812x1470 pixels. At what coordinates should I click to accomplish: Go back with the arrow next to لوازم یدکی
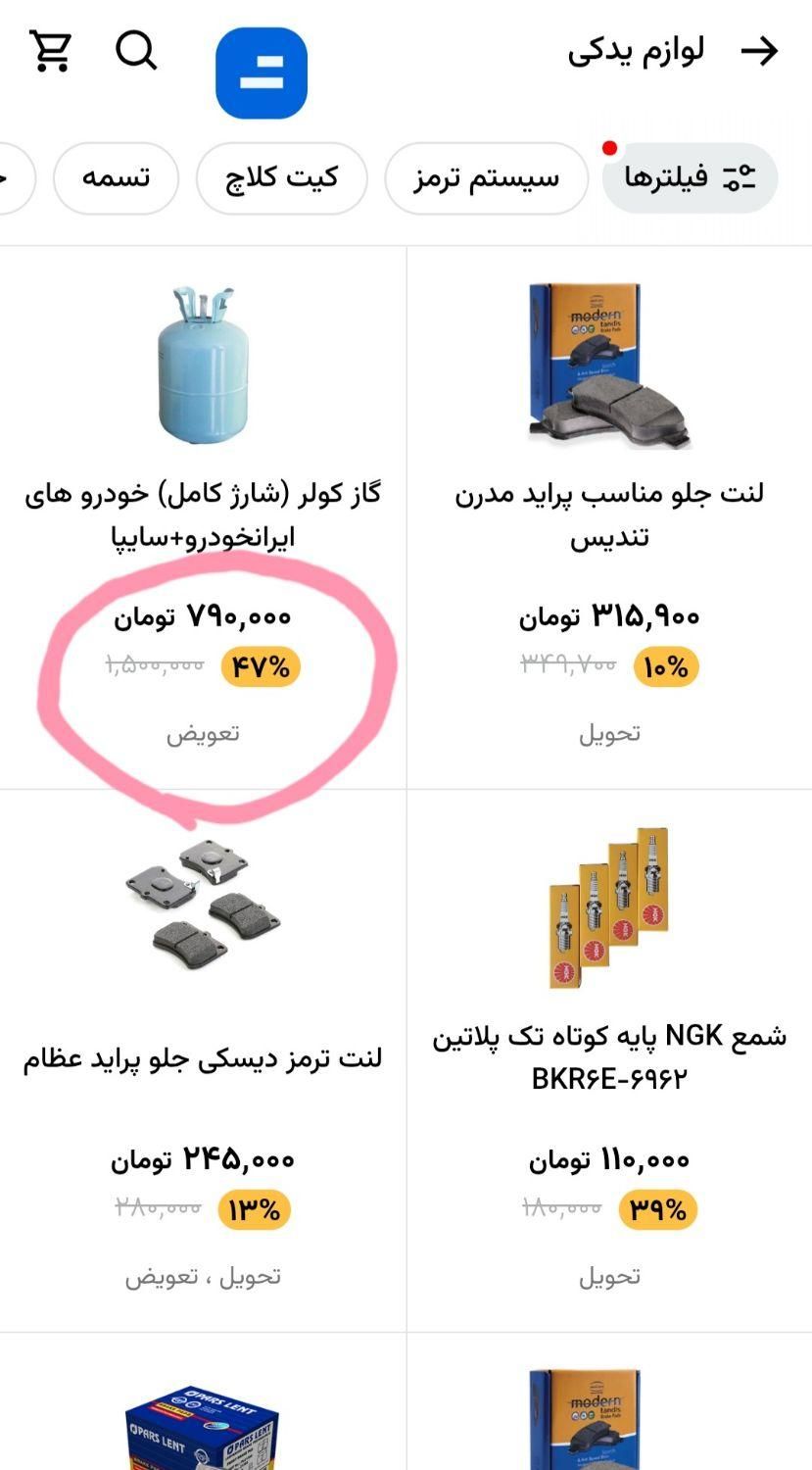click(x=759, y=52)
